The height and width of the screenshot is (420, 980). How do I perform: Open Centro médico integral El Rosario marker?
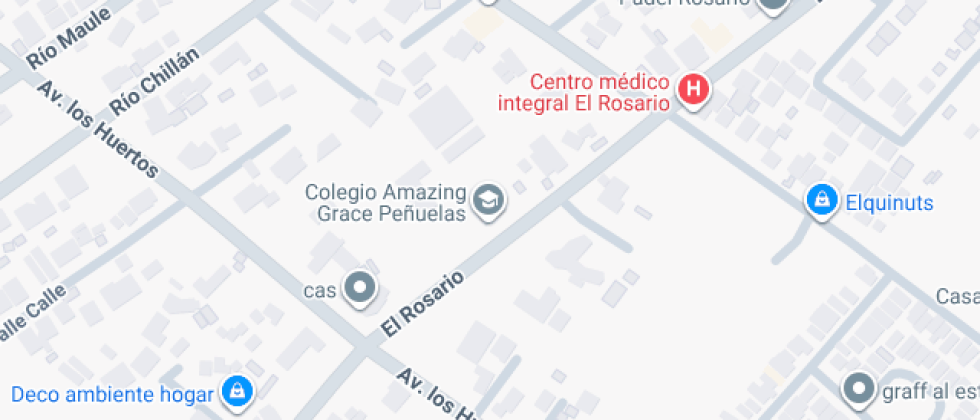point(693,91)
